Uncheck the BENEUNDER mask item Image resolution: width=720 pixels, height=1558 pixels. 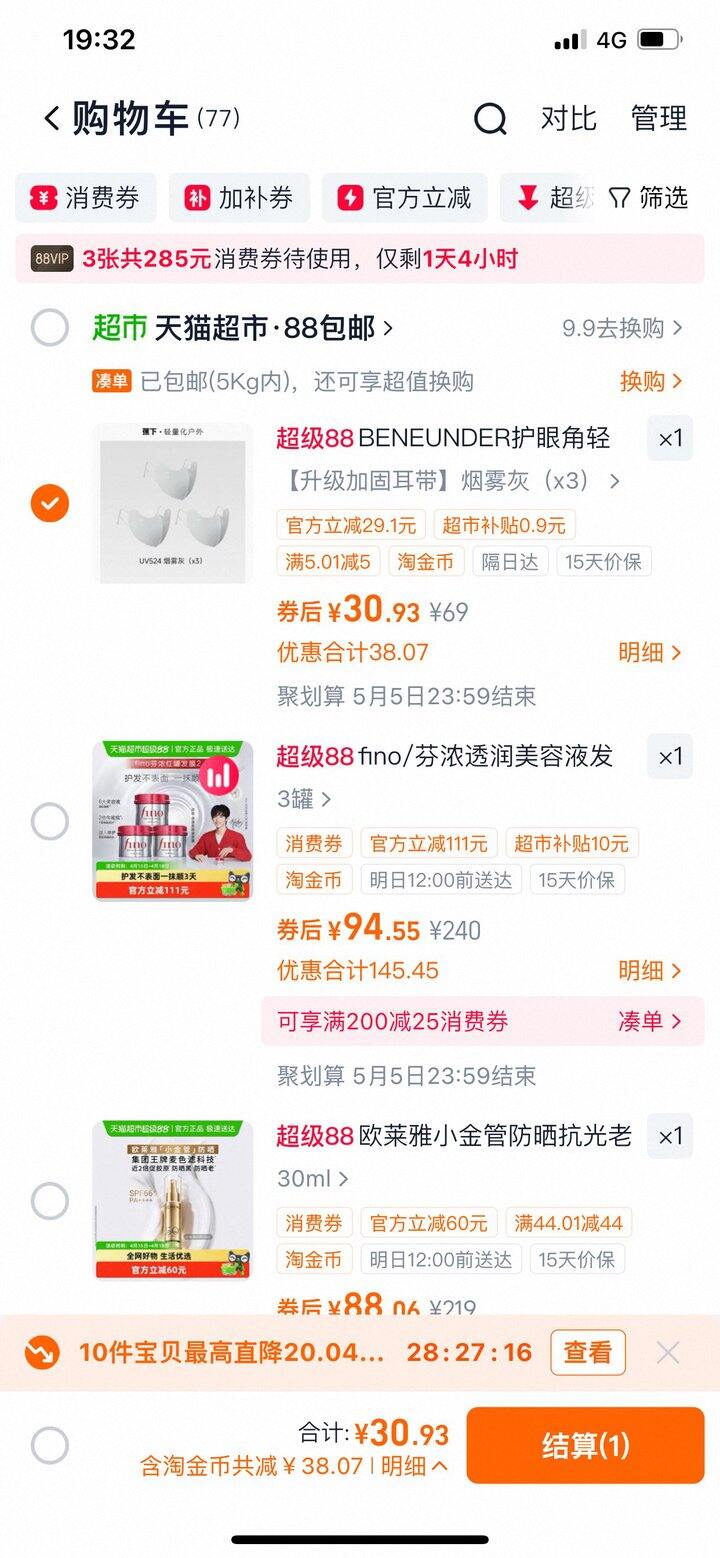[50, 502]
